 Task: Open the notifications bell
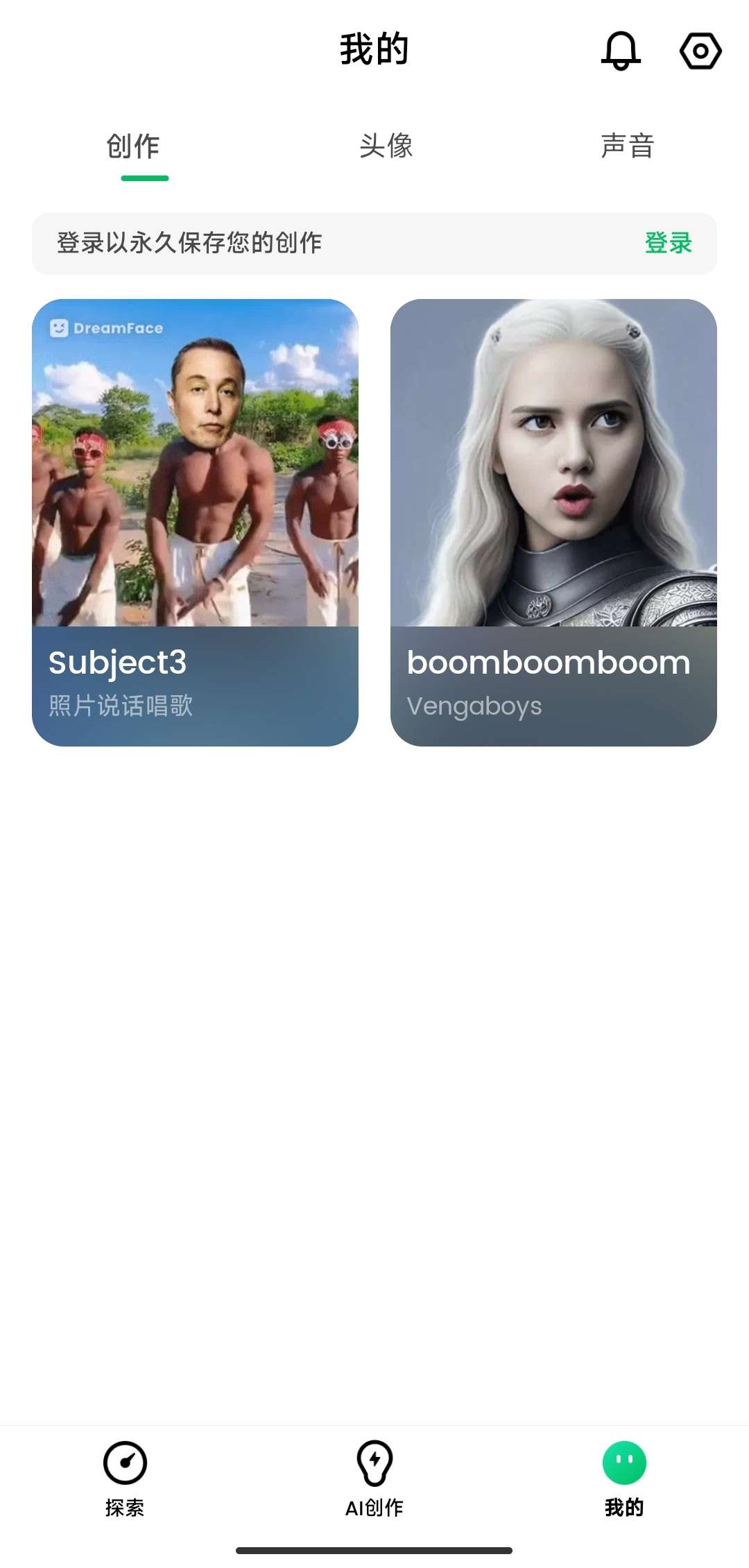620,51
